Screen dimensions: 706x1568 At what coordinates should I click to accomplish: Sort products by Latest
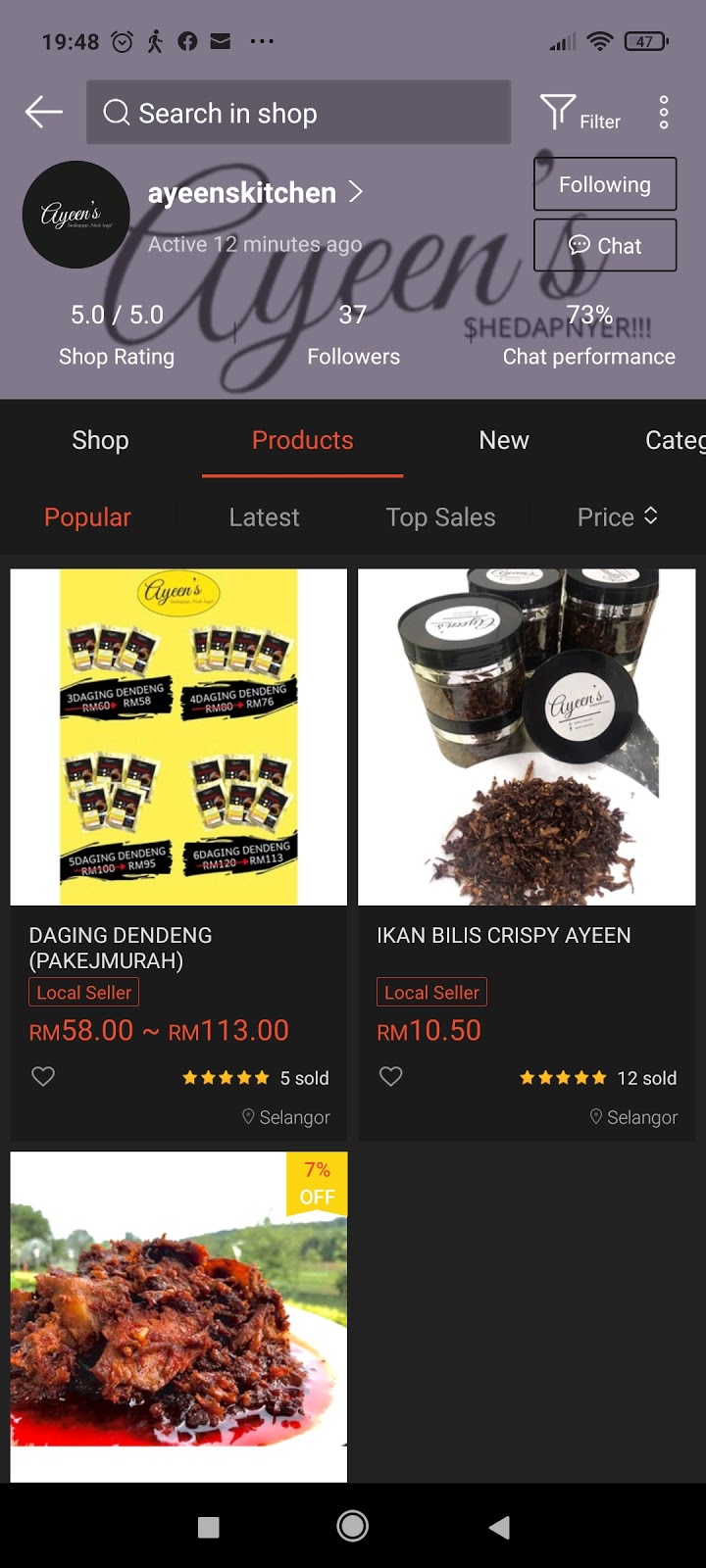(264, 517)
